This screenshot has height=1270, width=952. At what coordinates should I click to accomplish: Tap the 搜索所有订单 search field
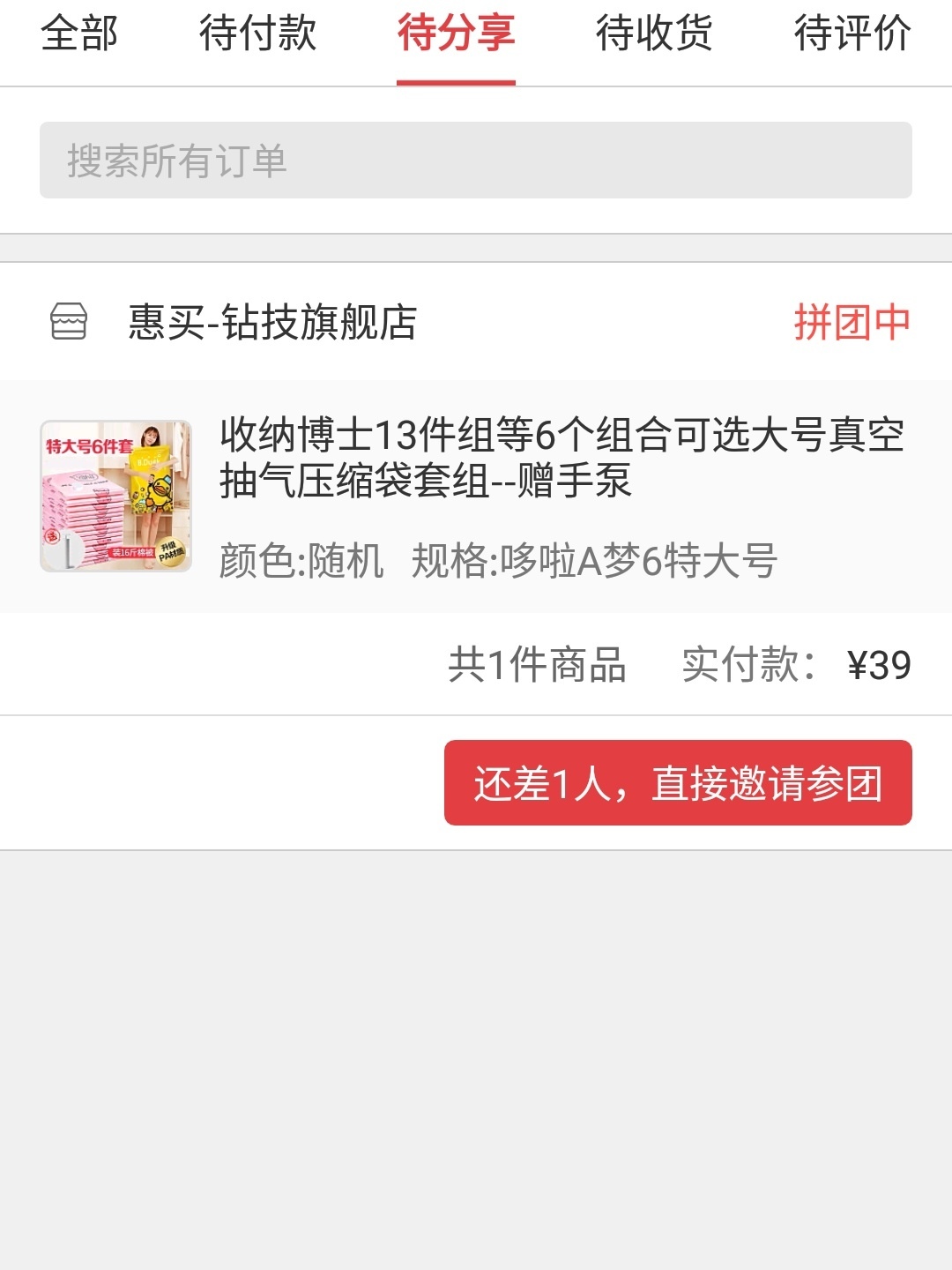pyautogui.click(x=476, y=161)
